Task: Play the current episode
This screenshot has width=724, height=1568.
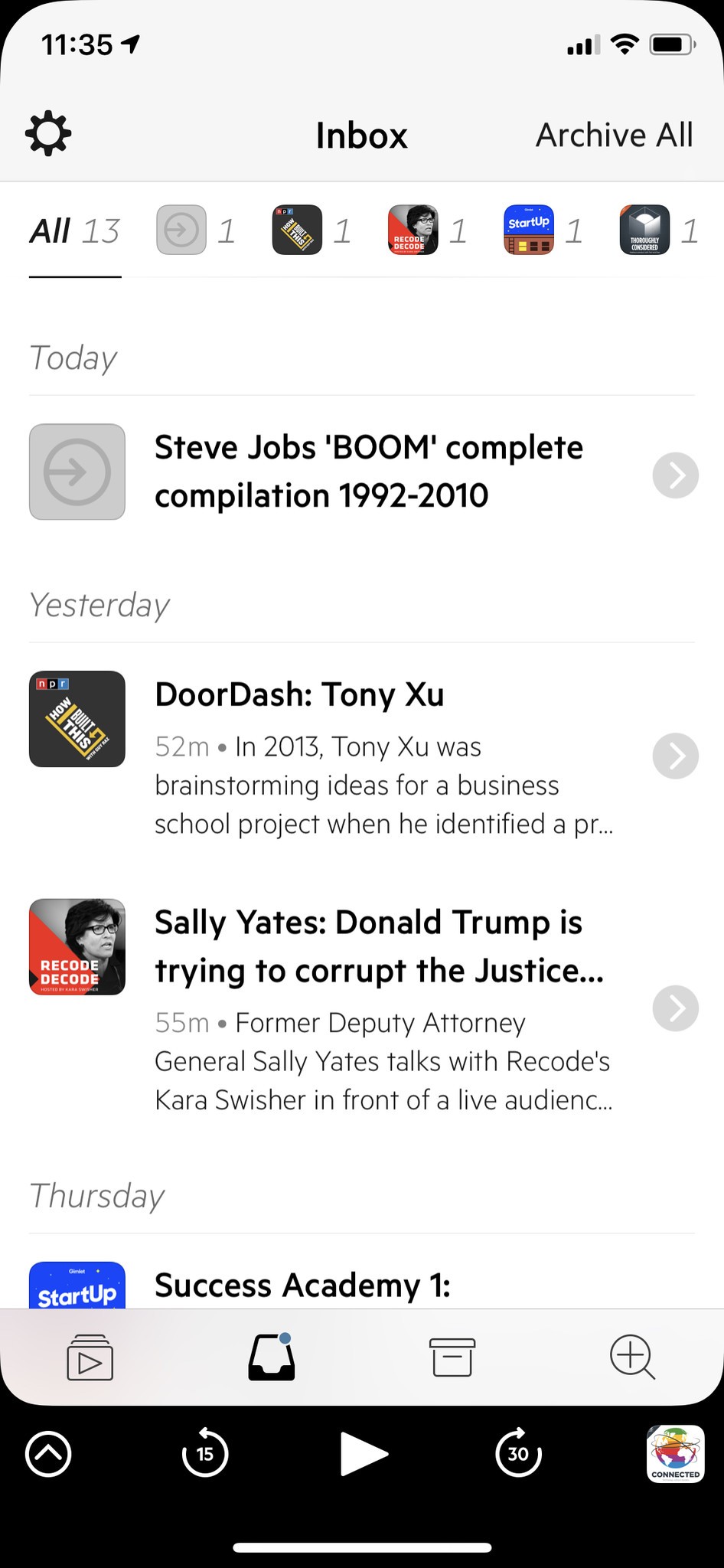Action: tap(363, 1453)
